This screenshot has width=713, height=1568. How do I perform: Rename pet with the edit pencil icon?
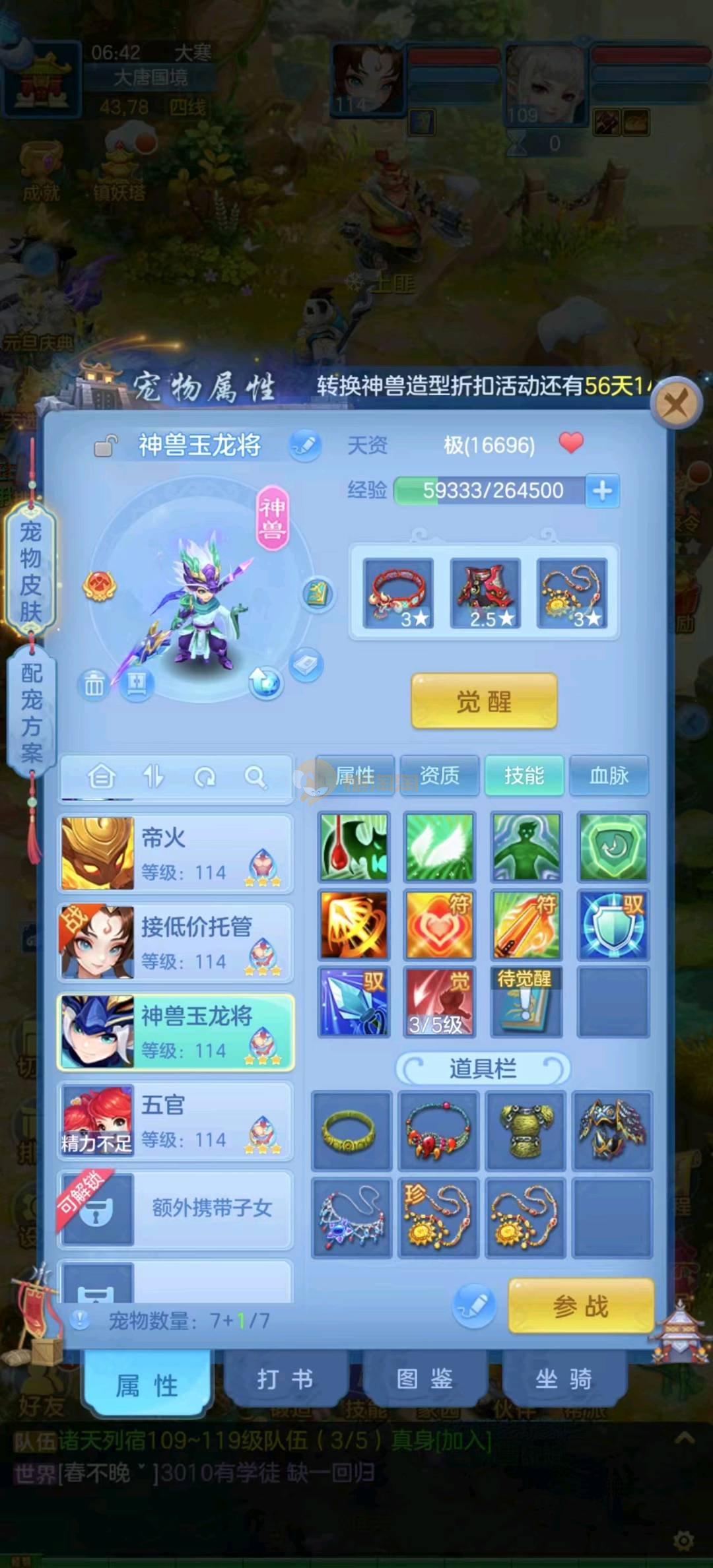305,445
